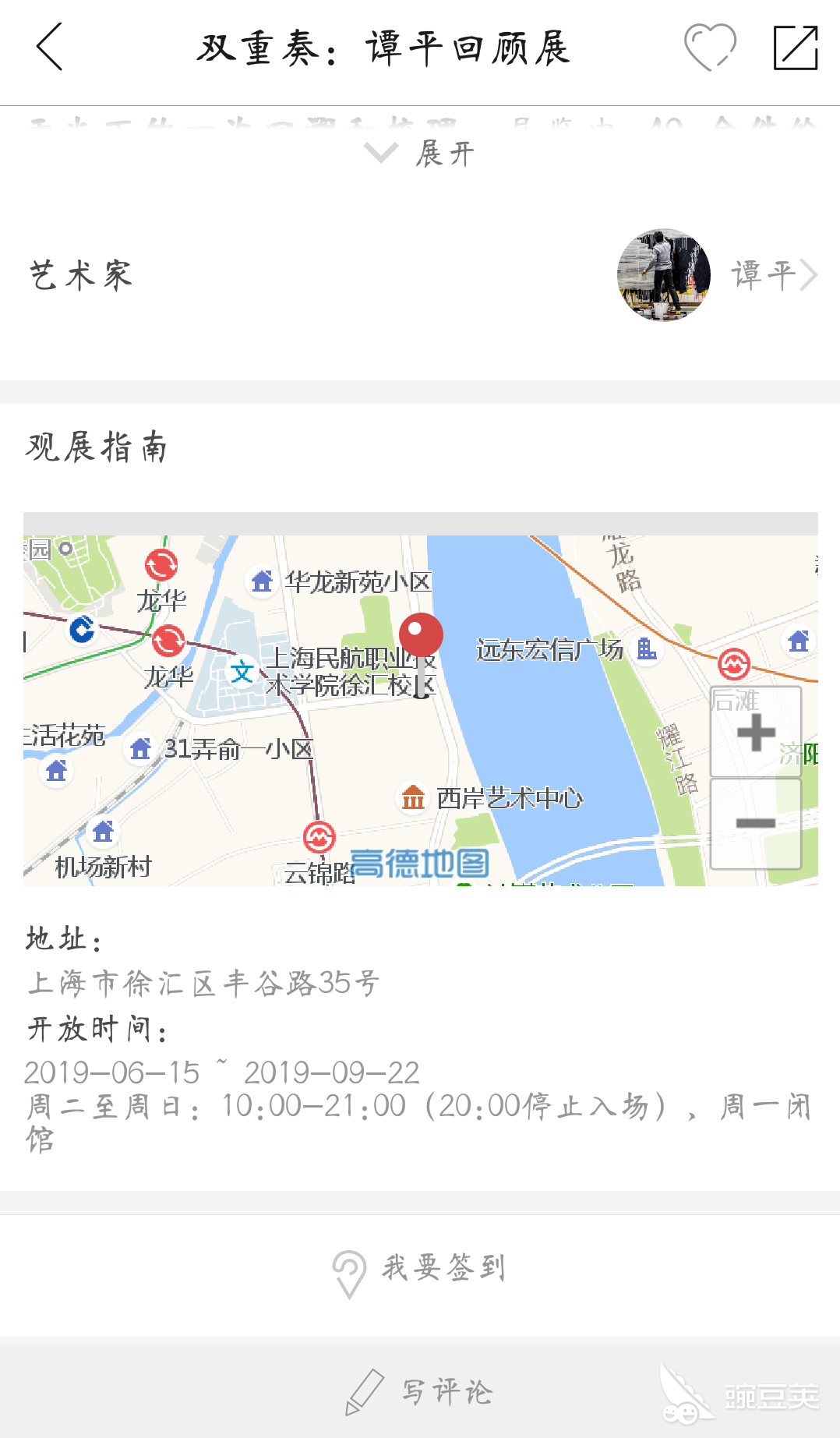The height and width of the screenshot is (1438, 840).
Task: Tap the 西岸艺术中心 museum icon on the map
Action: [413, 797]
